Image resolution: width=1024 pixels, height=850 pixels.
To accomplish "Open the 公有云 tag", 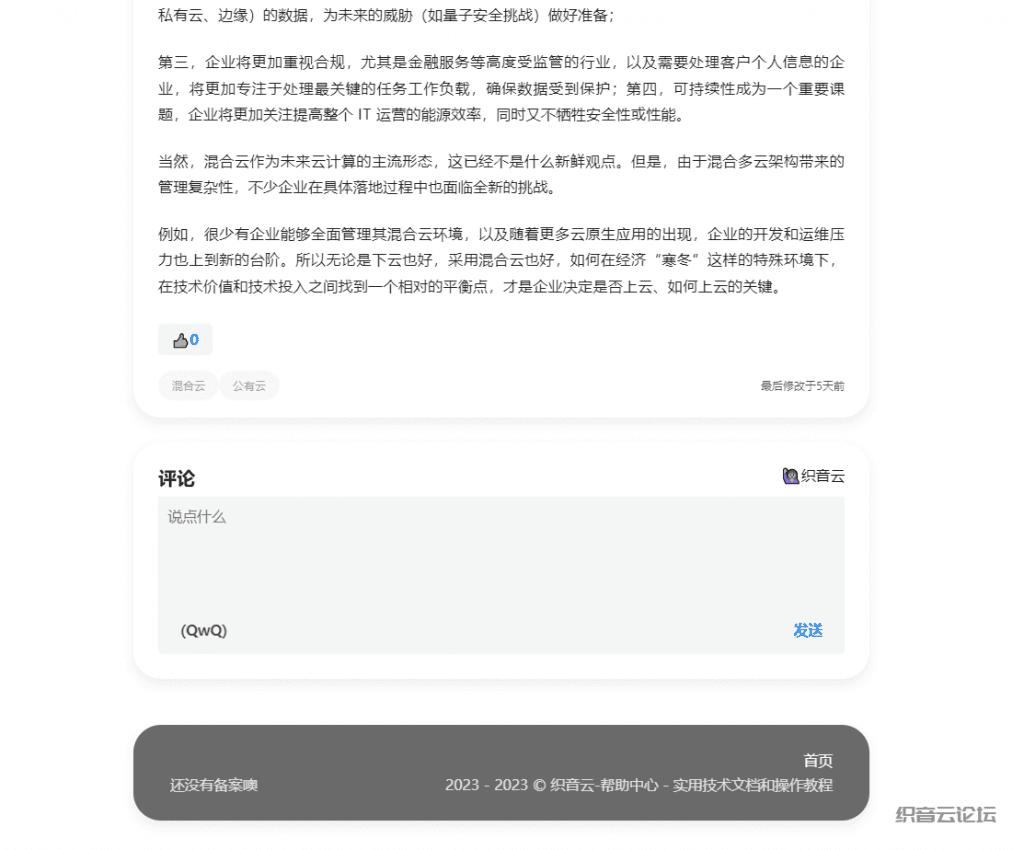I will pos(249,386).
